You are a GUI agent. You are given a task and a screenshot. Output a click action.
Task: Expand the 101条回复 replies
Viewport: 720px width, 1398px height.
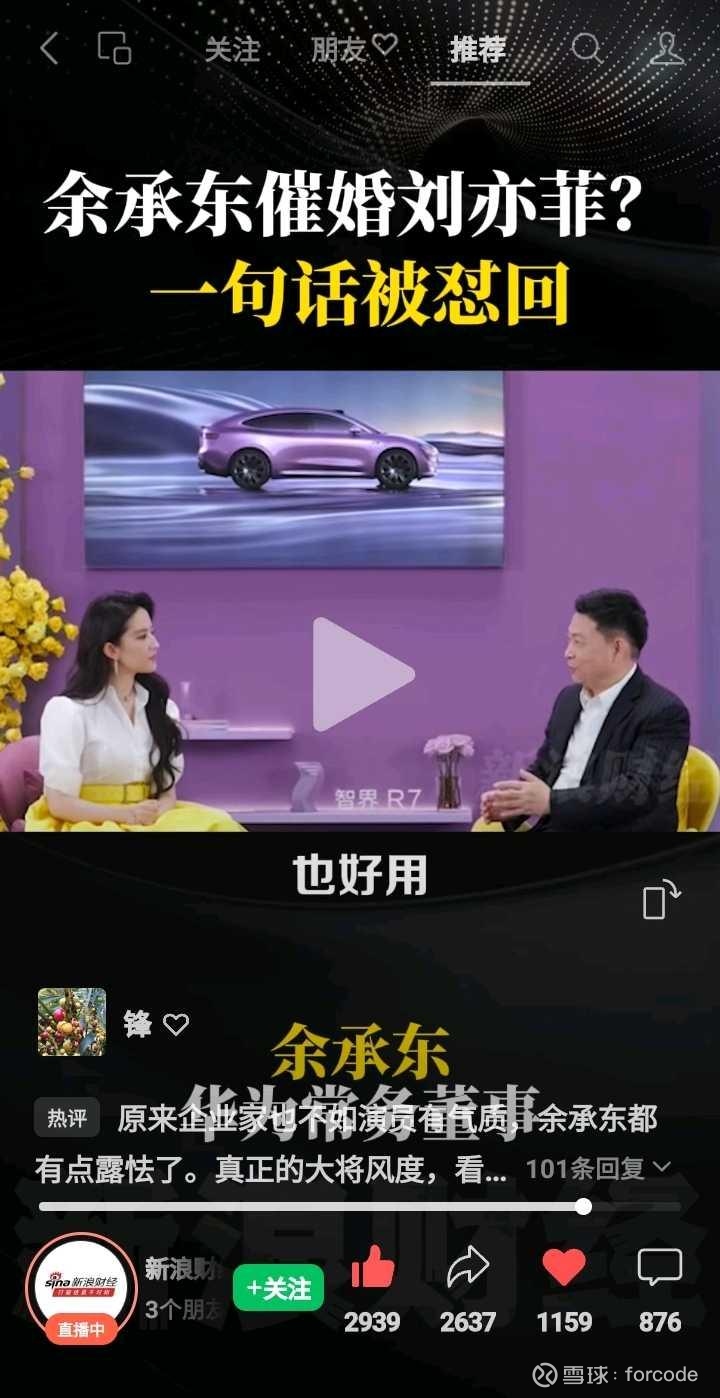598,1168
